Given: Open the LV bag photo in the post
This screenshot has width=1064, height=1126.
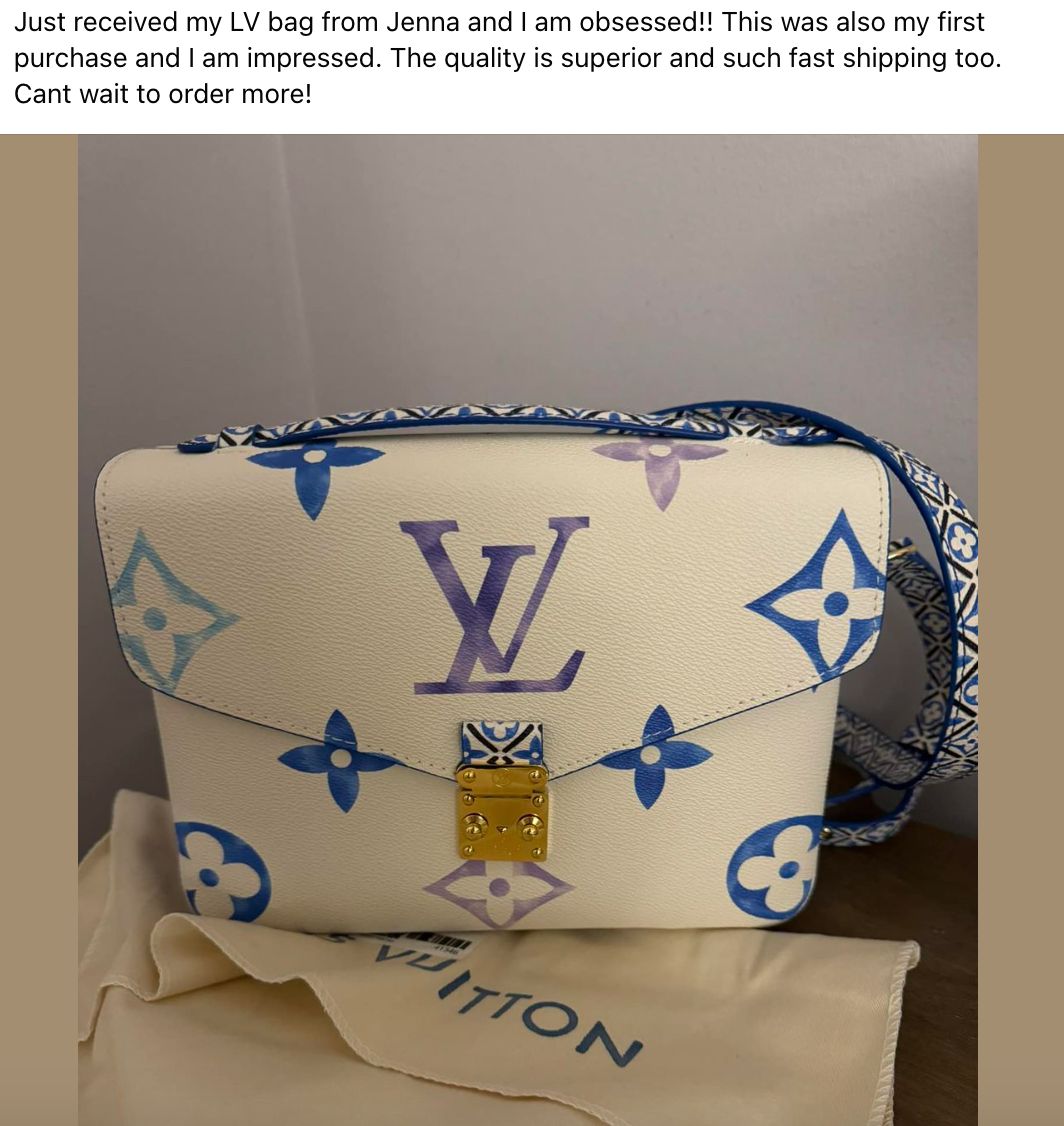Looking at the screenshot, I should pyautogui.click(x=528, y=630).
